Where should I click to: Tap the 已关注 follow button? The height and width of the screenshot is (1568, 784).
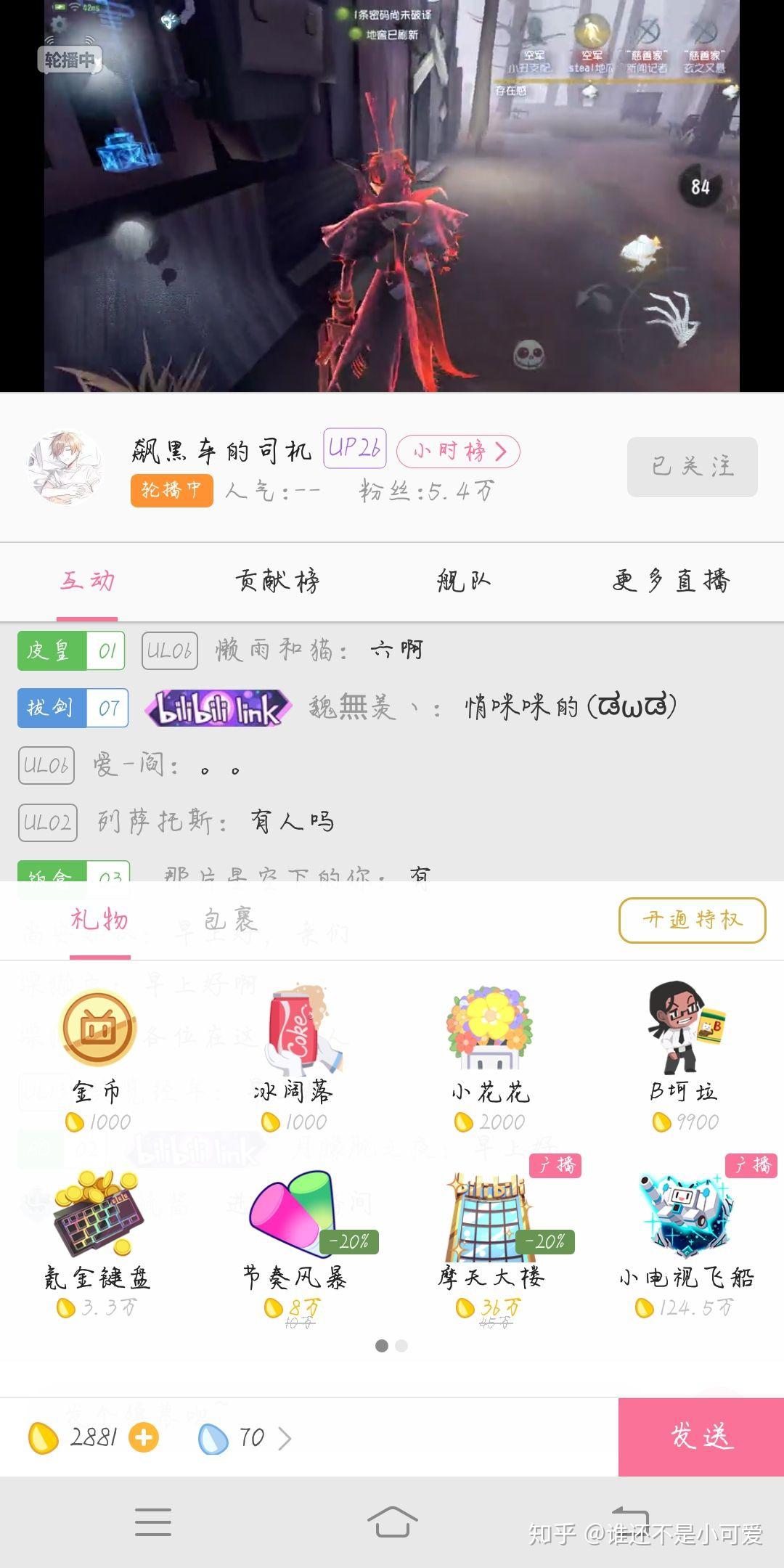point(692,467)
